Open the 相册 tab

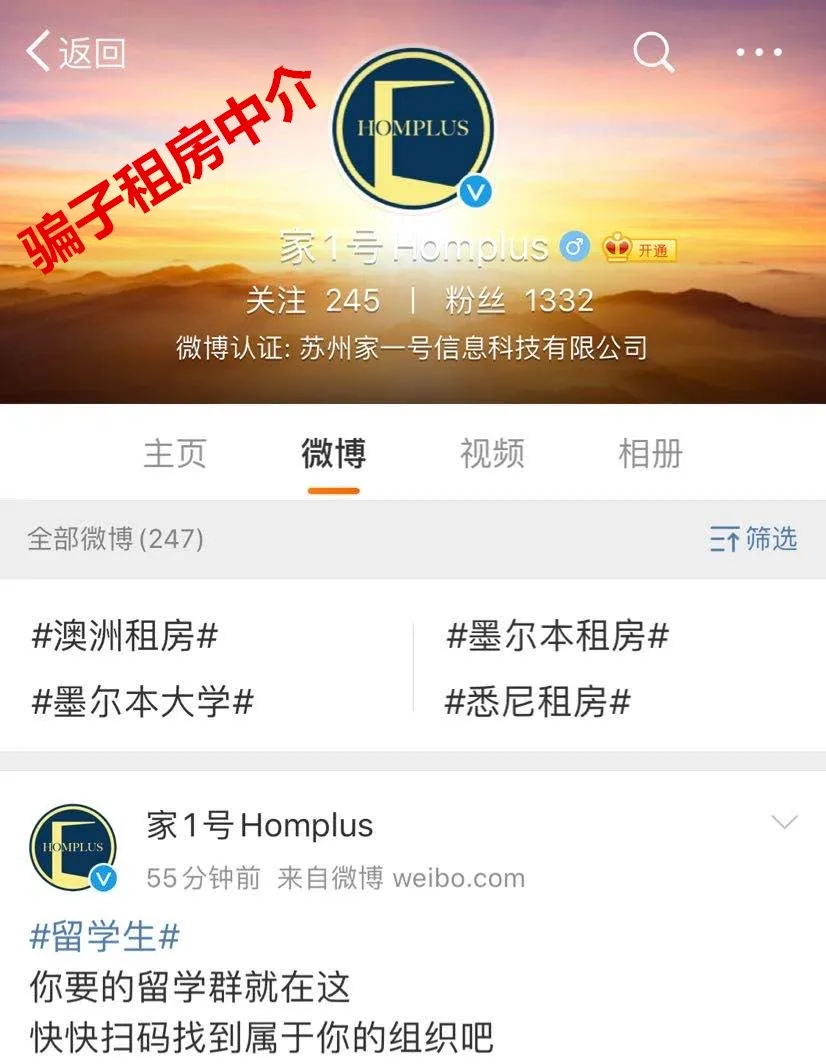[650, 453]
